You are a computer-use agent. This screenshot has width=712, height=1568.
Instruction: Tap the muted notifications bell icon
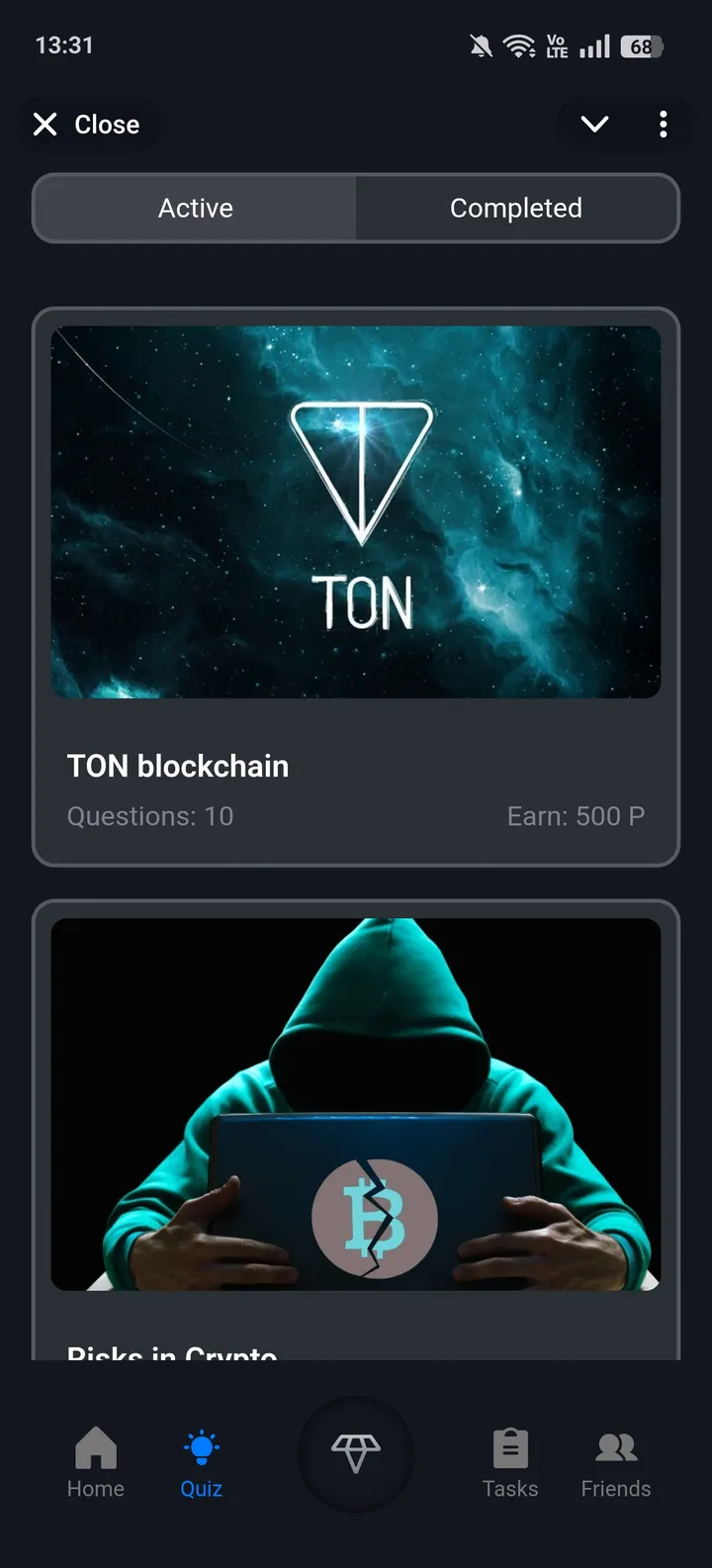click(481, 45)
